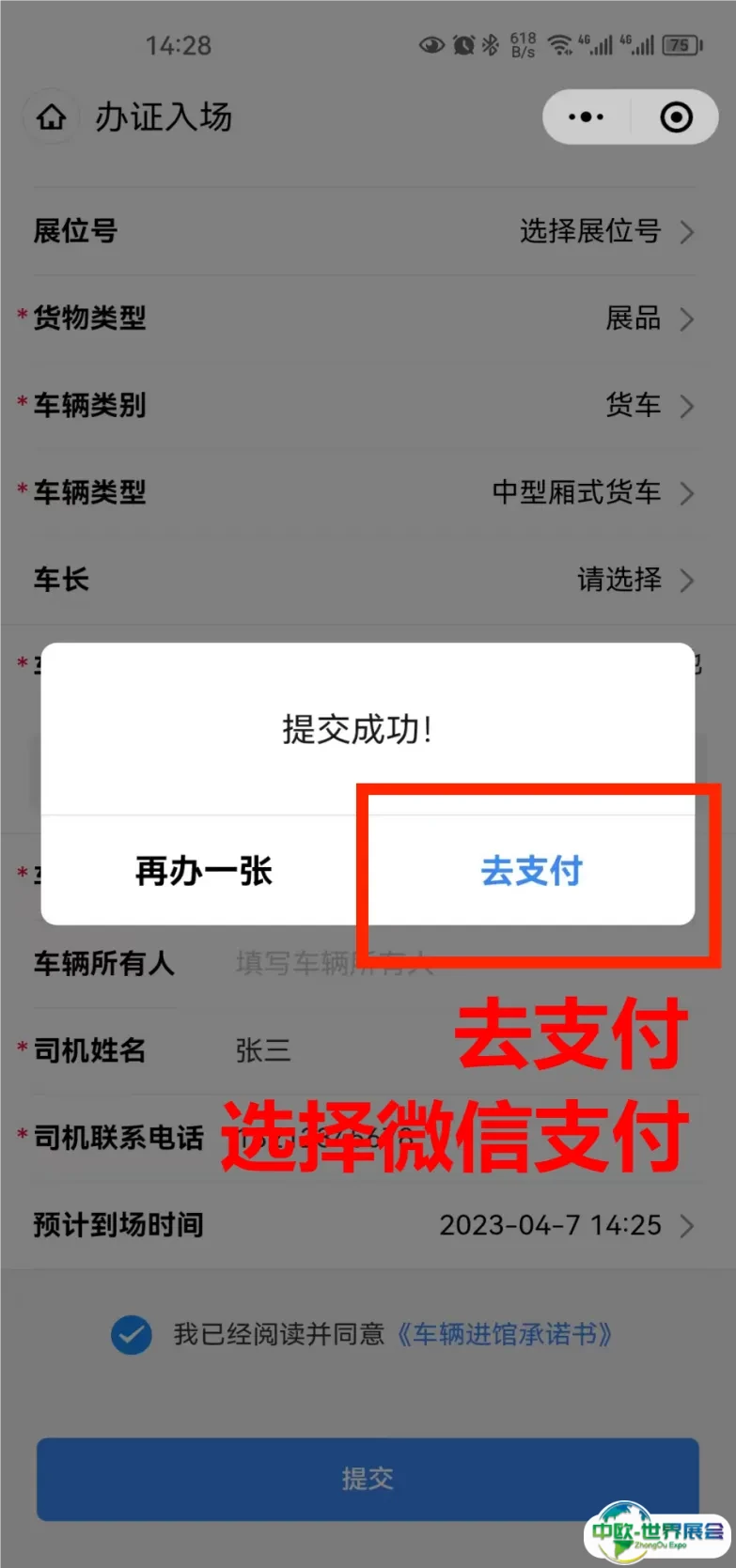Choose 再办一张 to apply for another
Image resolution: width=736 pixels, height=1568 pixels.
pos(203,871)
